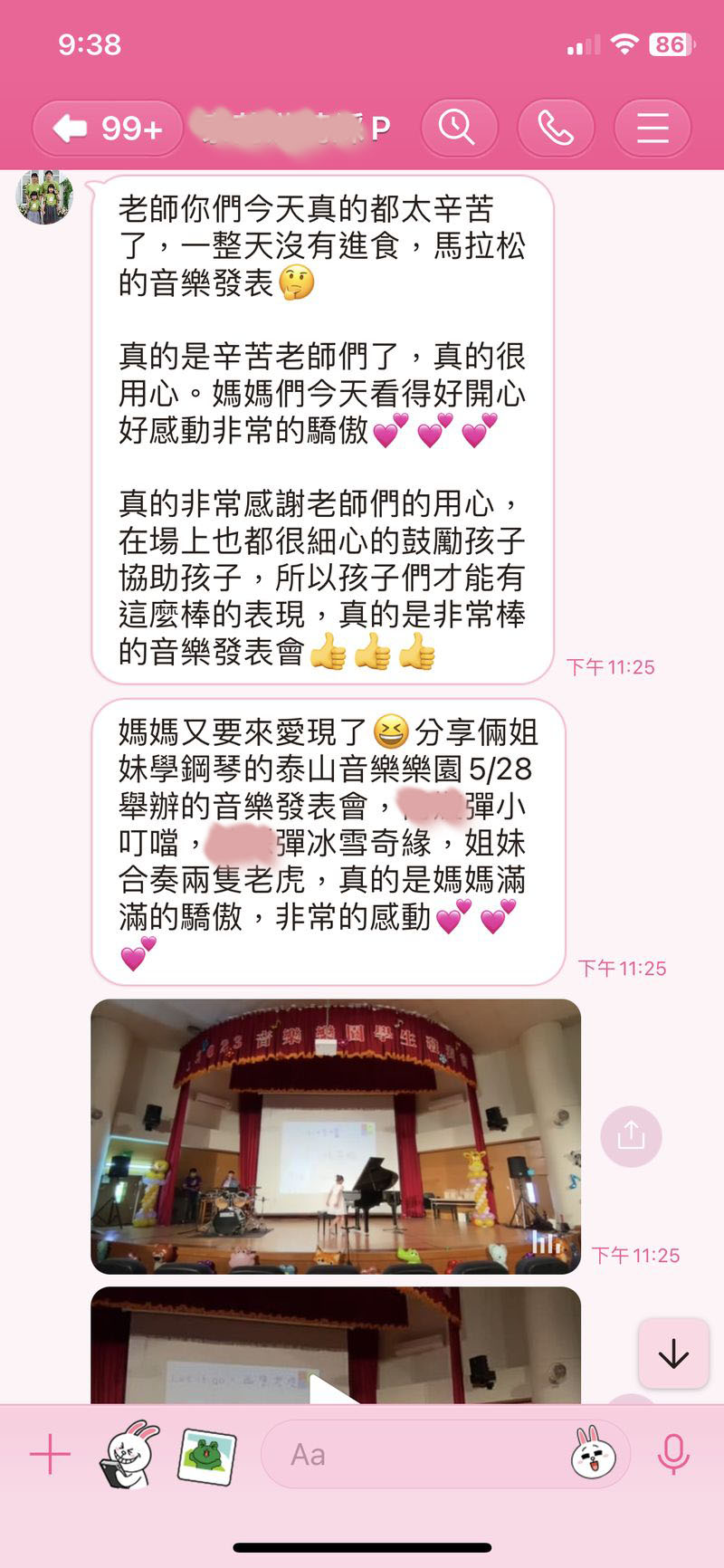Open the chat menu
The image size is (724, 1568).
tap(653, 128)
